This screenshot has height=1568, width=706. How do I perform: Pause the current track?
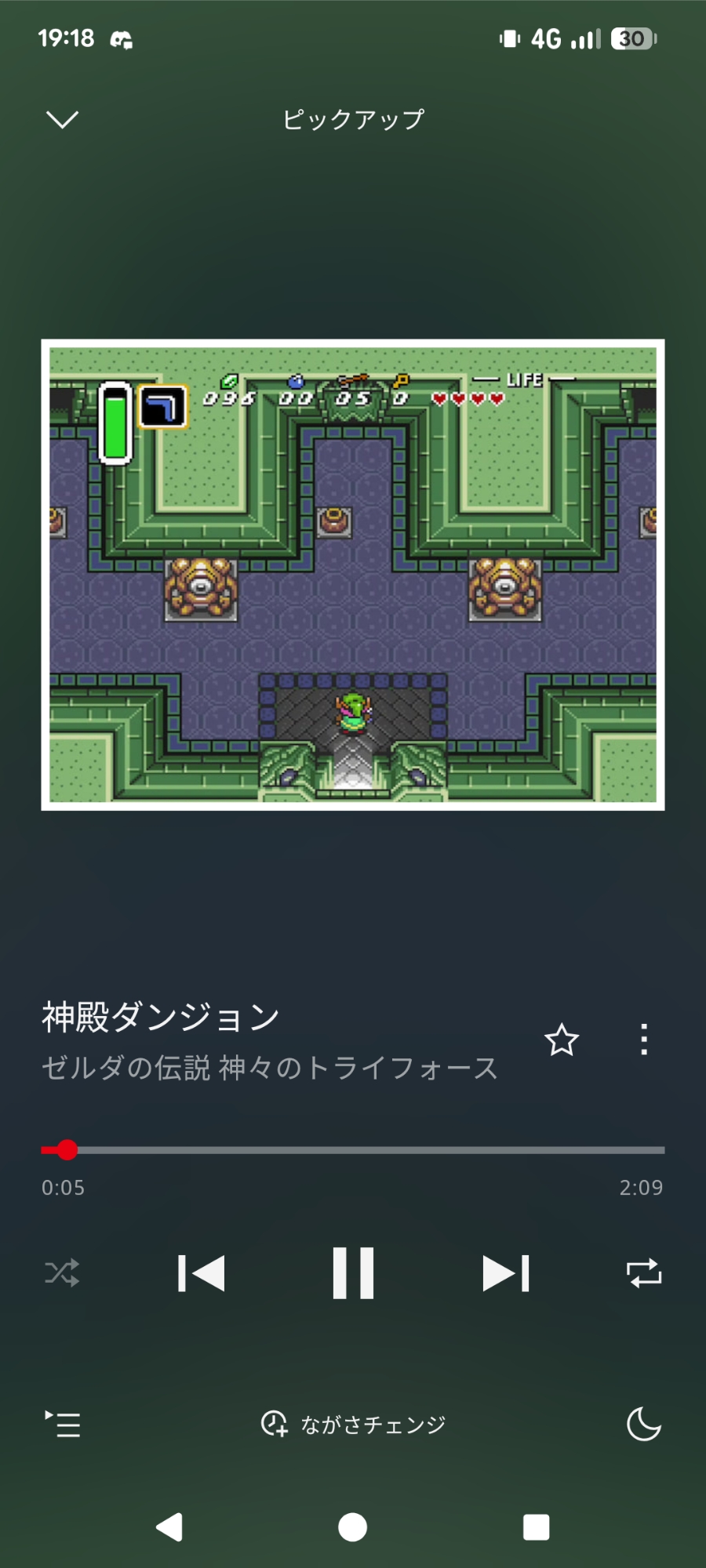[353, 1273]
